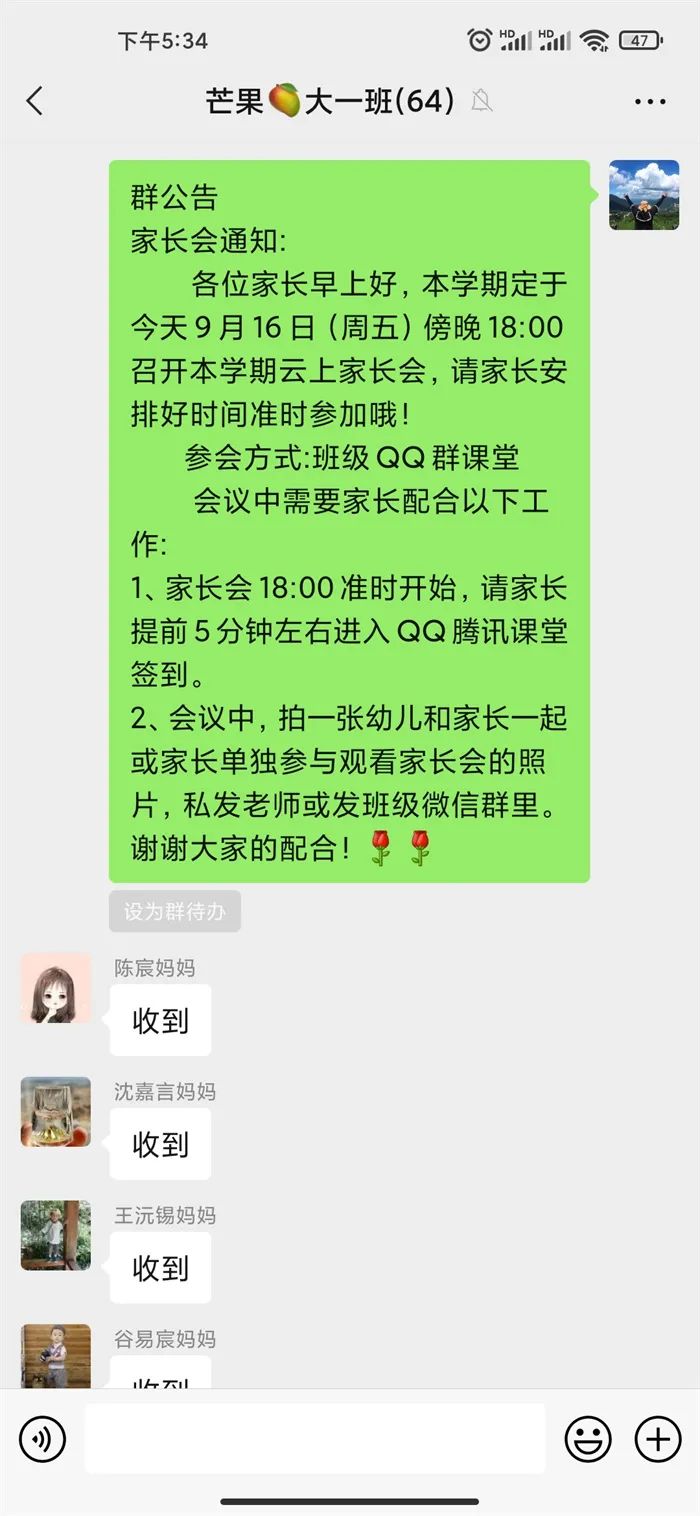This screenshot has height=1516, width=700.
Task: Switch to voice input mode
Action: click(43, 1439)
